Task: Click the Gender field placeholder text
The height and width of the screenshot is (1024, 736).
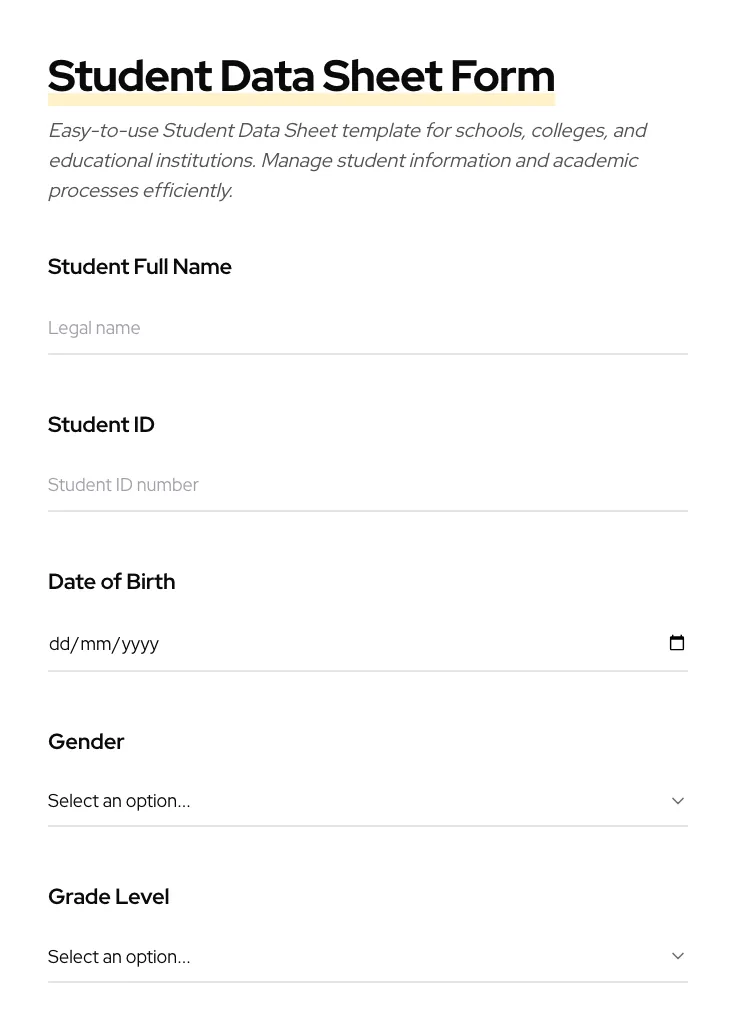Action: (x=119, y=800)
